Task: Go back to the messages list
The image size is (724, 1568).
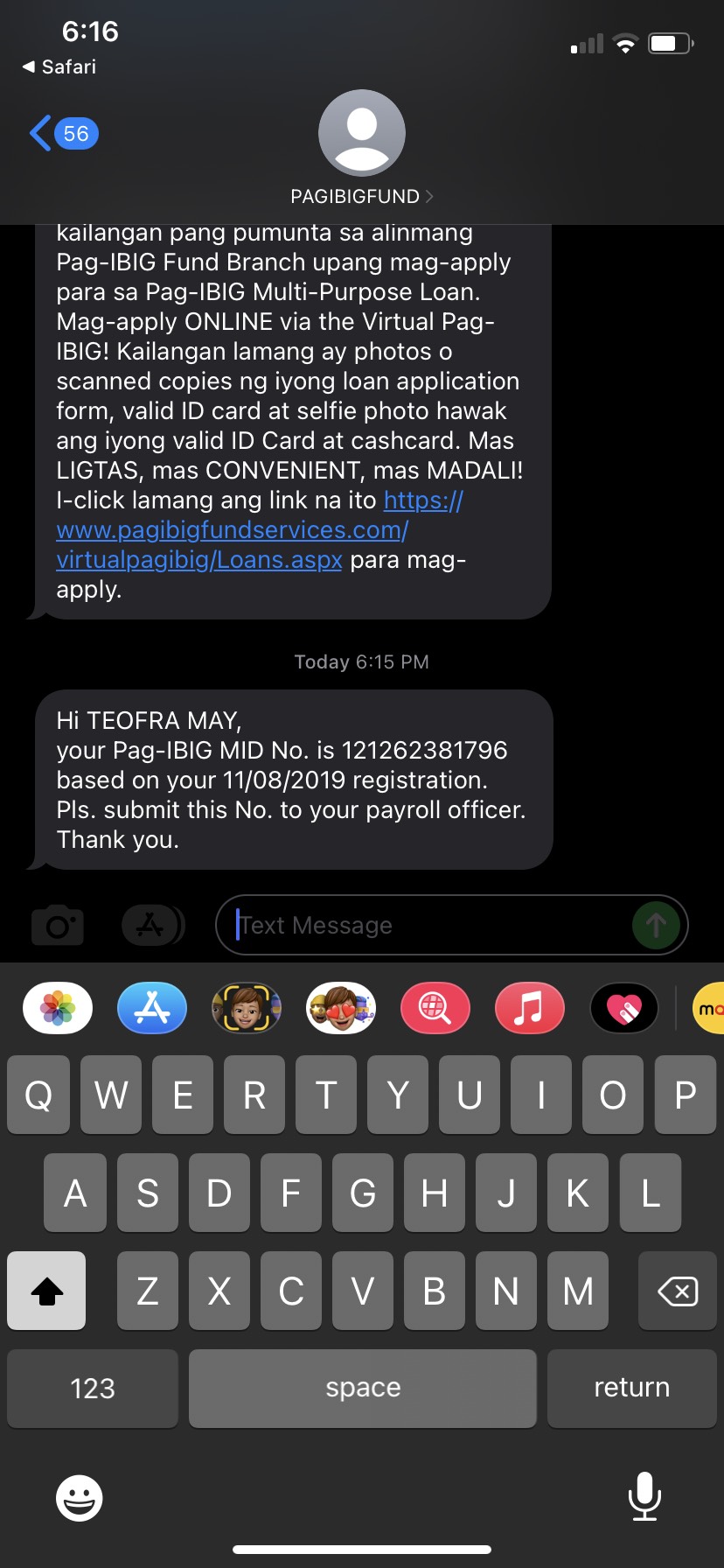Action: [x=61, y=134]
